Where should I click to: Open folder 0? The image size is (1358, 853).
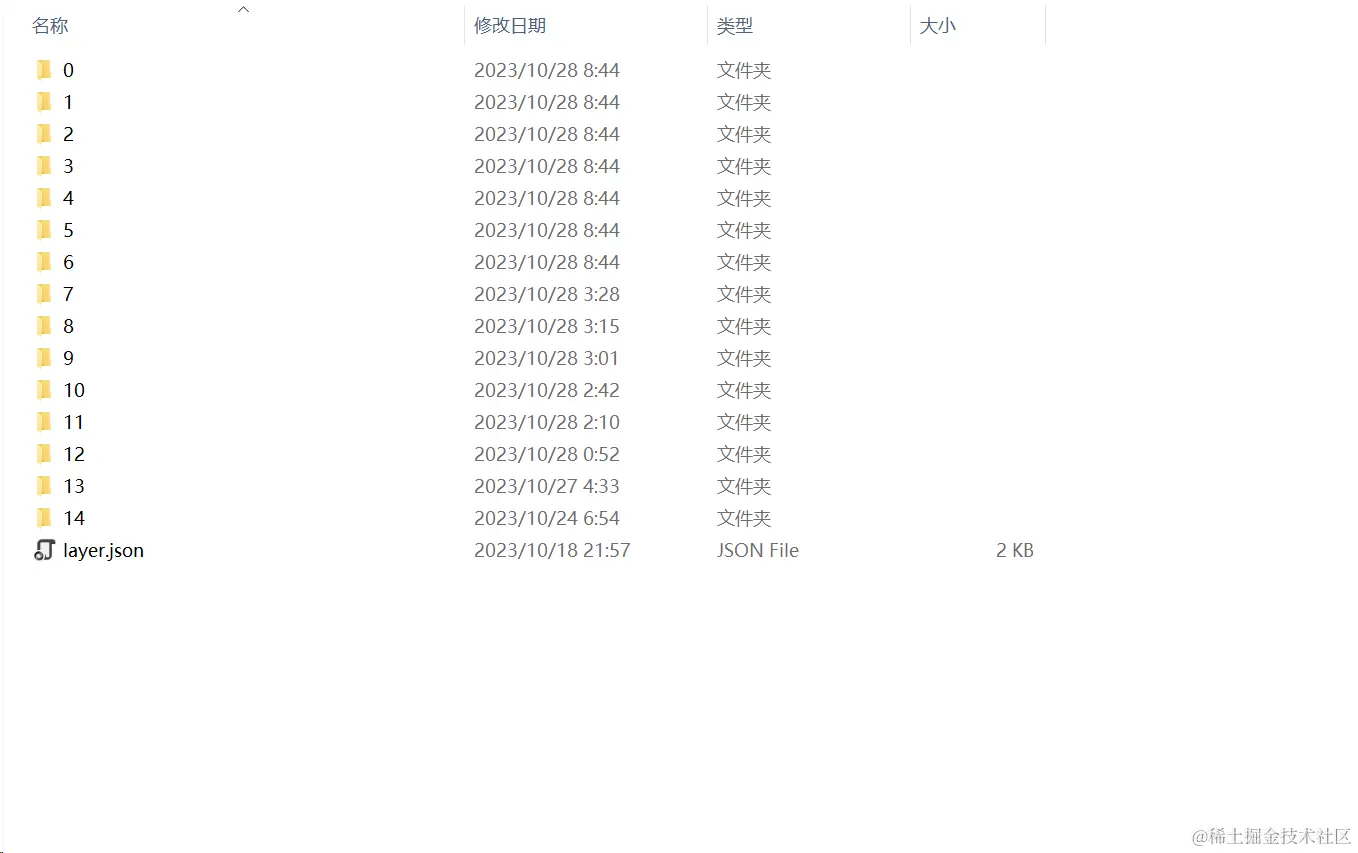click(x=67, y=70)
